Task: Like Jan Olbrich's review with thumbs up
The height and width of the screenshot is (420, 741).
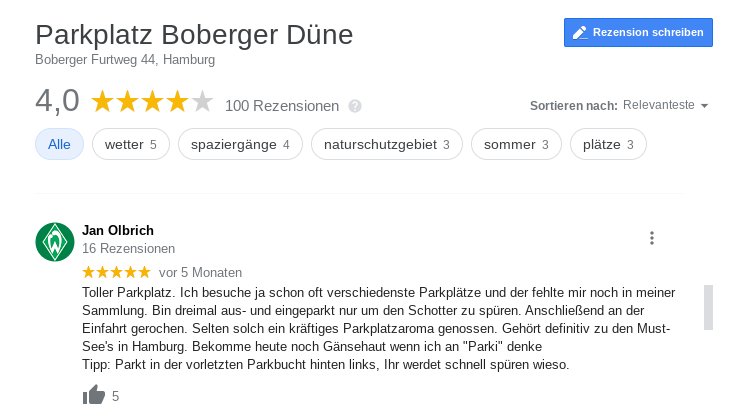Action: pyautogui.click(x=94, y=396)
